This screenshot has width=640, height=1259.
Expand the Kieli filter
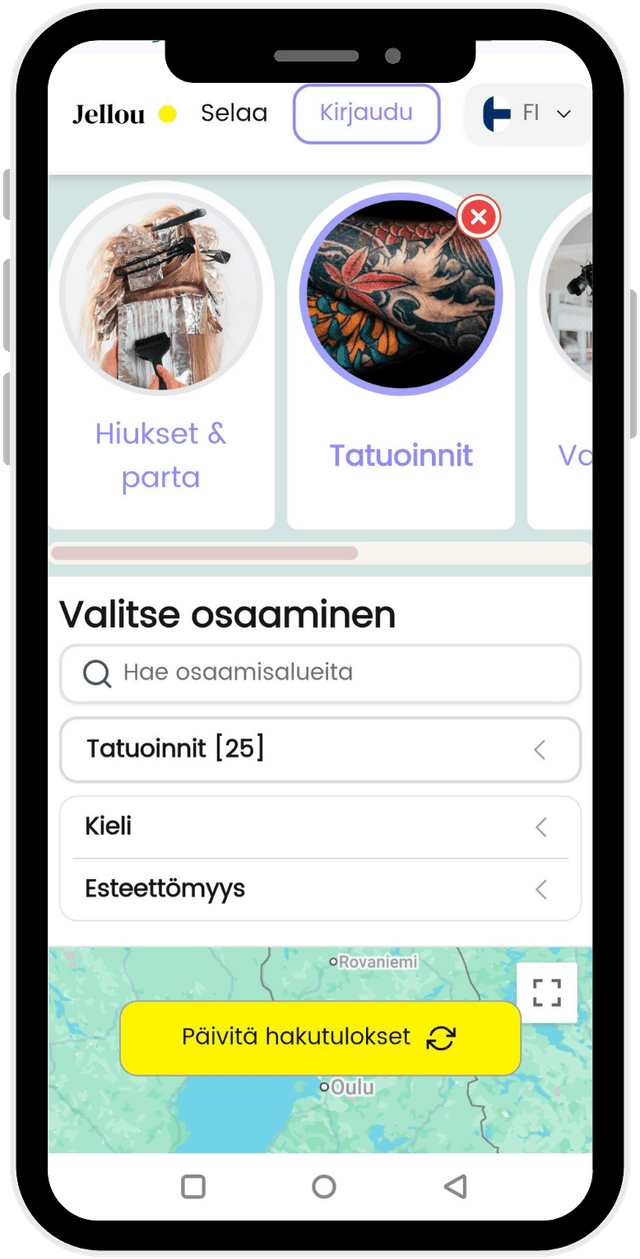tap(320, 827)
